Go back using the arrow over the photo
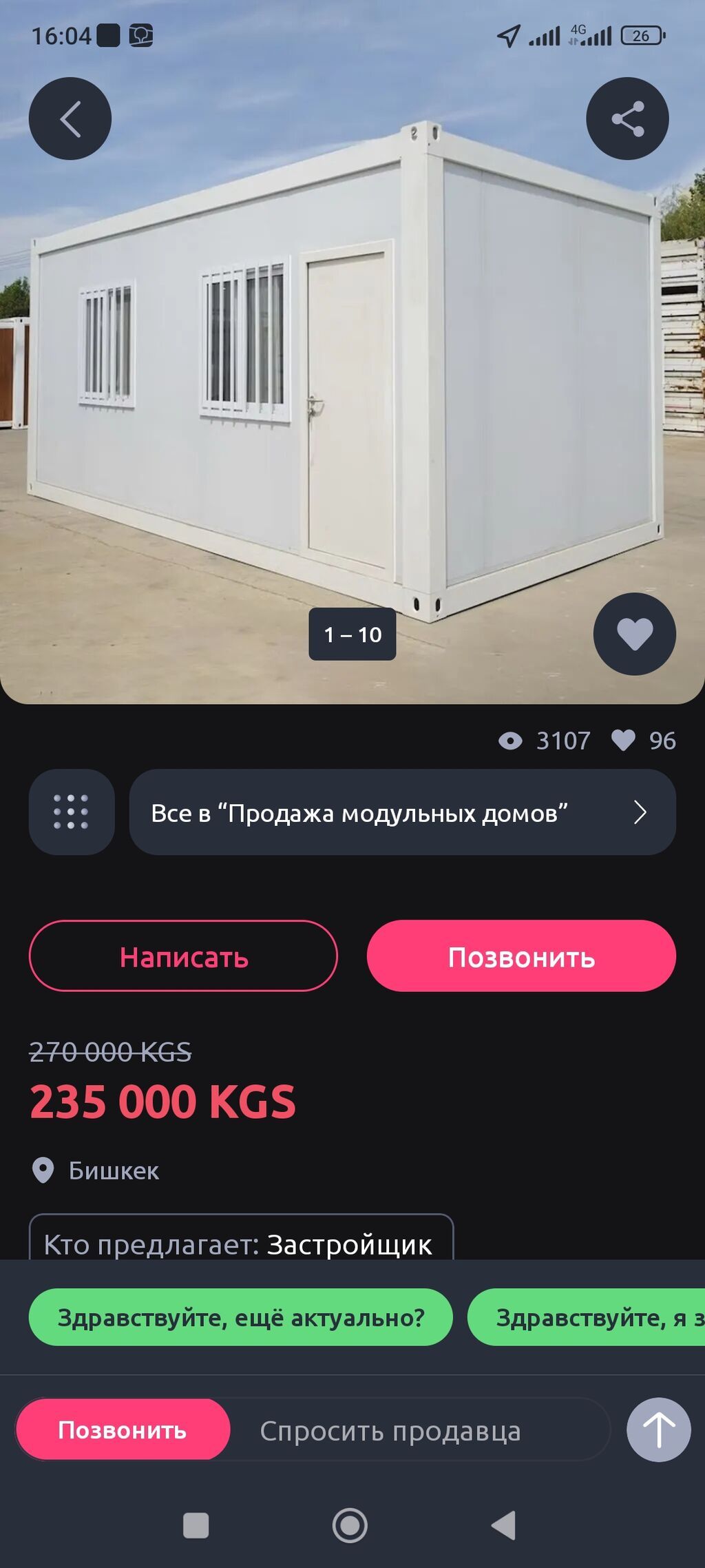 click(x=70, y=118)
